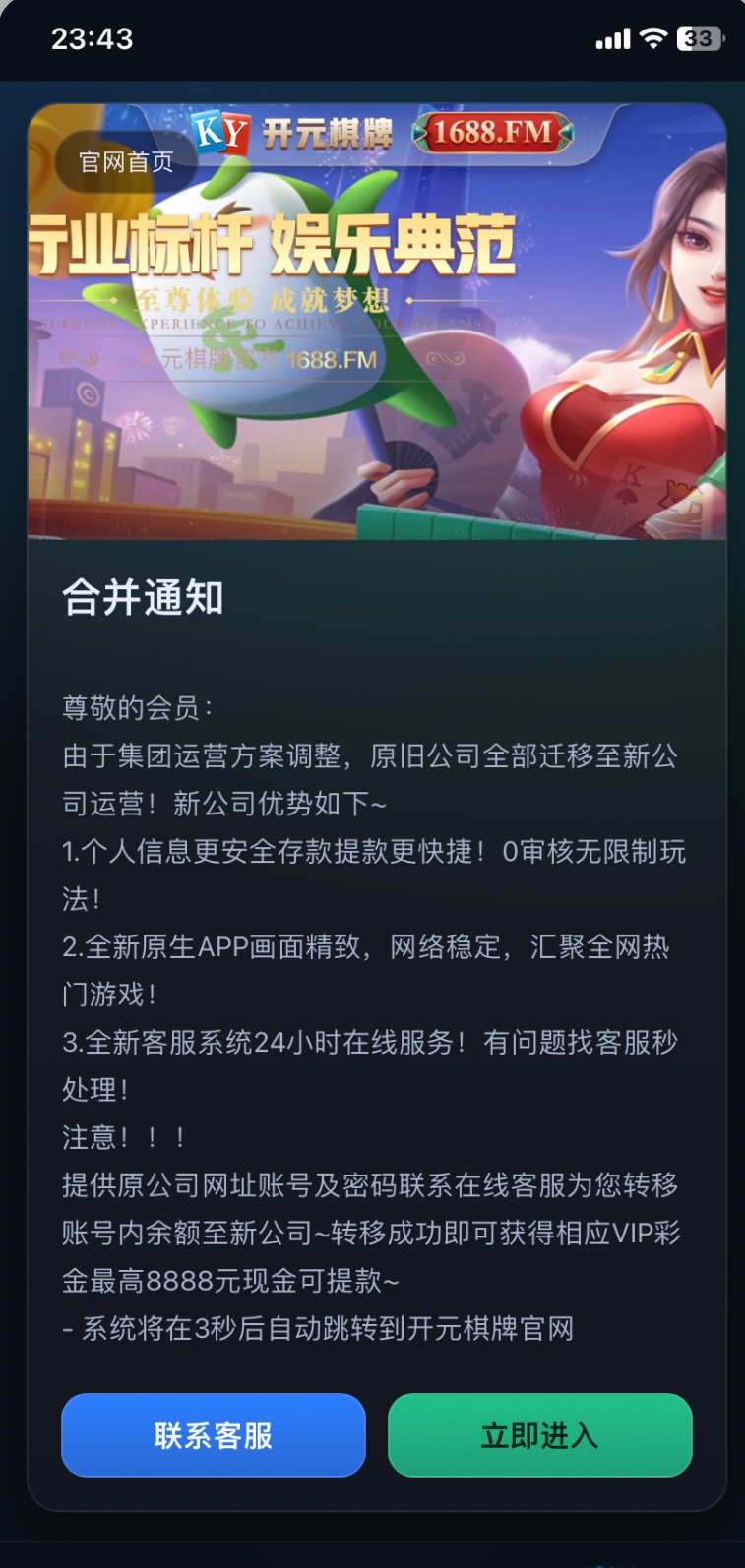The image size is (745, 1568).
Task: Contact support via 联系客服
Action: (214, 1435)
